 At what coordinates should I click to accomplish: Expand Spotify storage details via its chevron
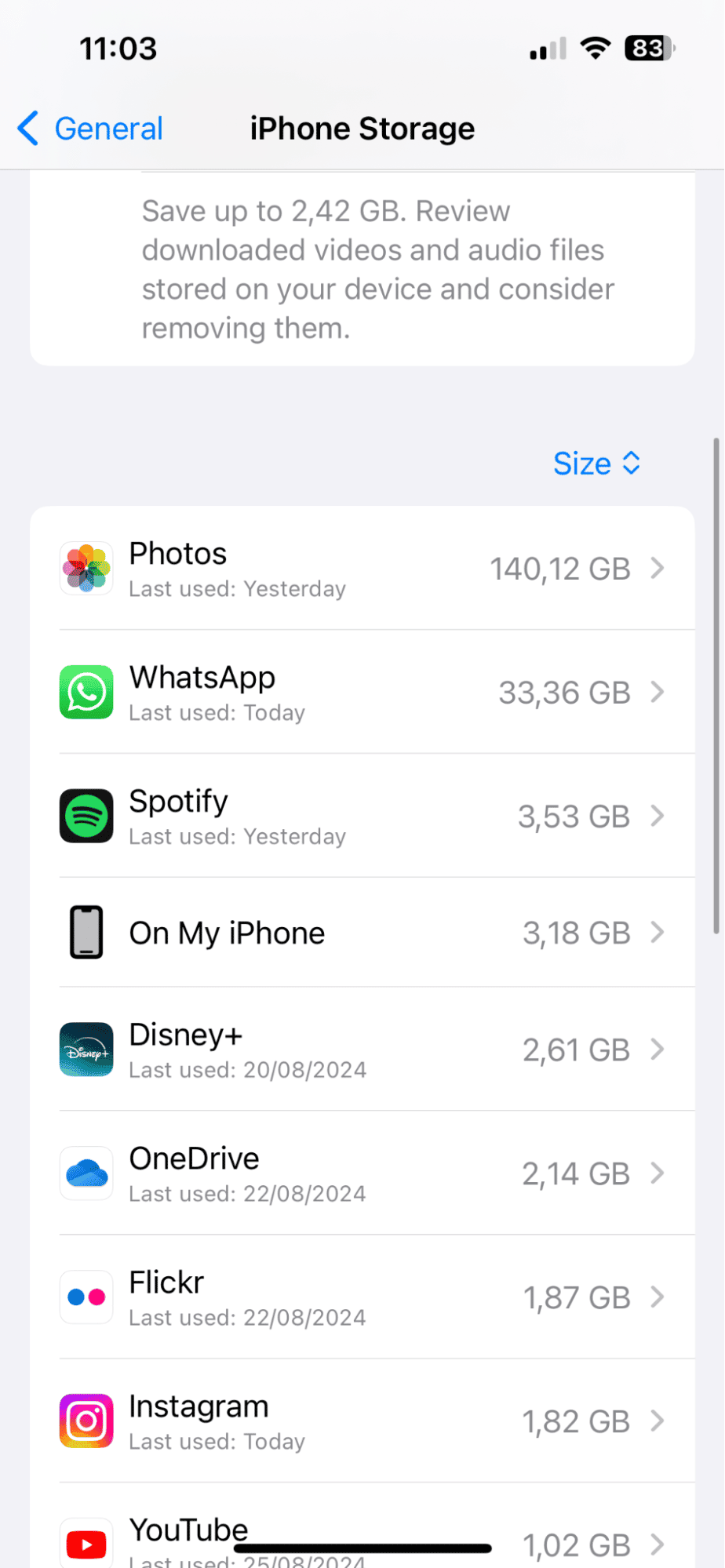659,815
